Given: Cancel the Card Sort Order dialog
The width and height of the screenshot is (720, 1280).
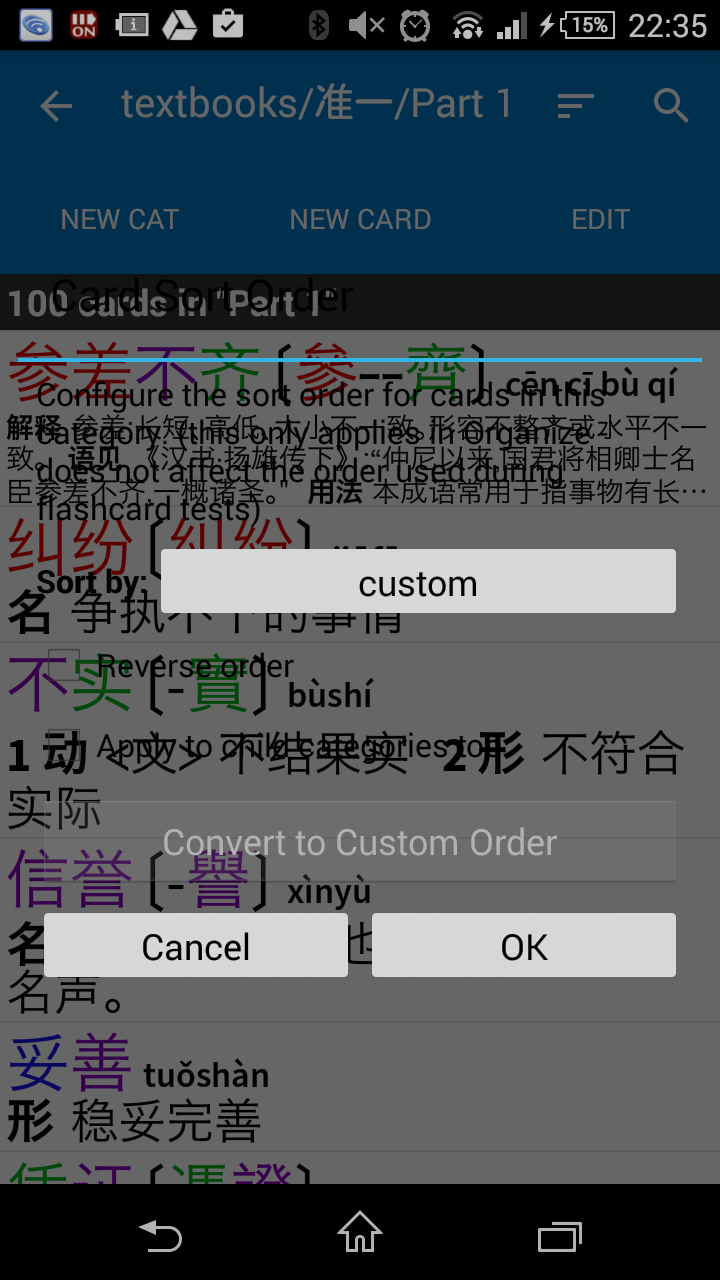Looking at the screenshot, I should click(x=196, y=946).
